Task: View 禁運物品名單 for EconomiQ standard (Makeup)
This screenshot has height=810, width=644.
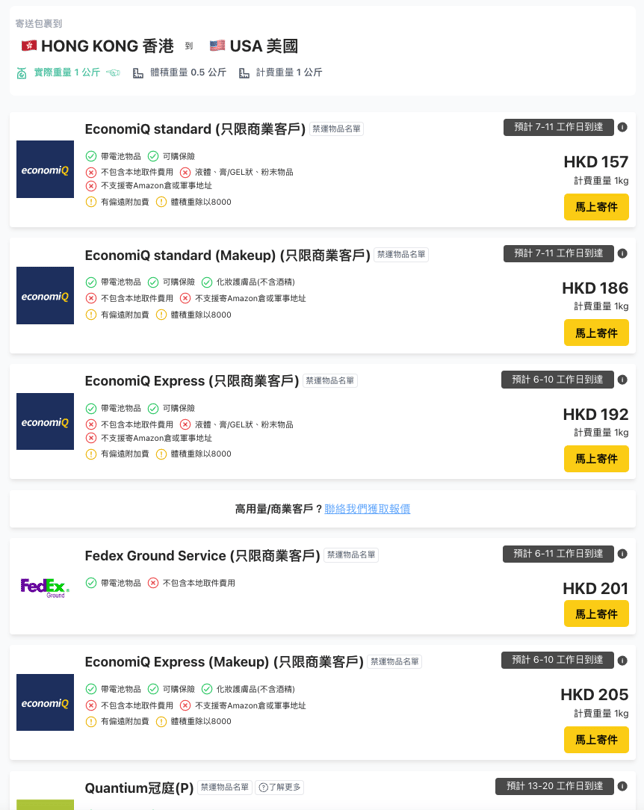Action: (x=401, y=255)
